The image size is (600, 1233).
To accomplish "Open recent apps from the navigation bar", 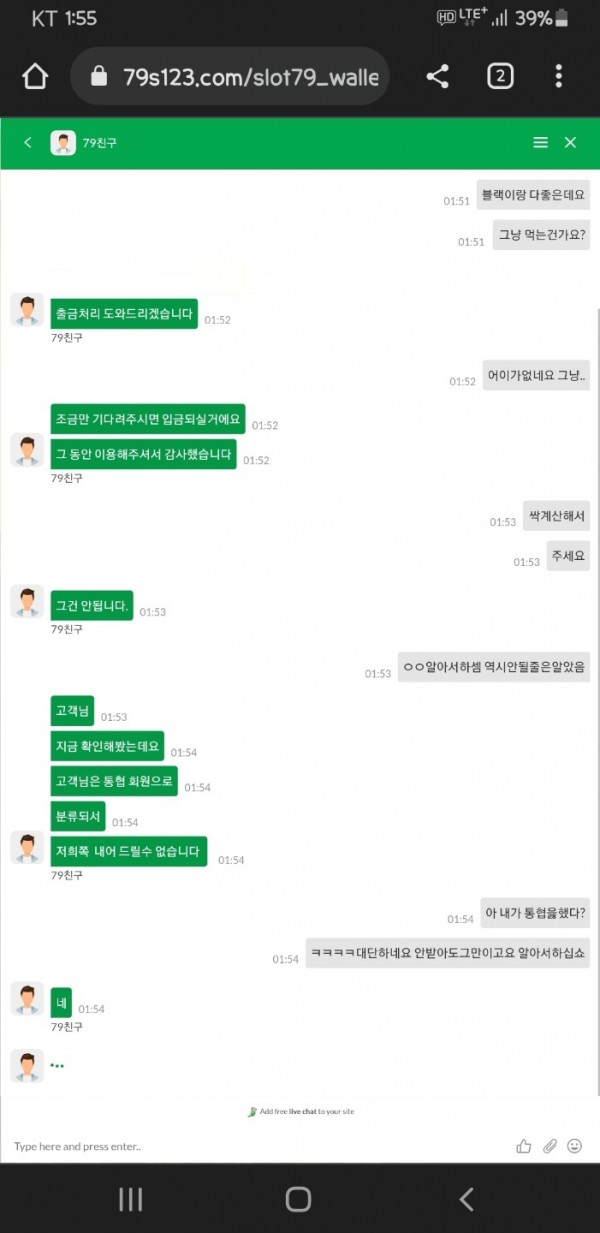I will (131, 1199).
